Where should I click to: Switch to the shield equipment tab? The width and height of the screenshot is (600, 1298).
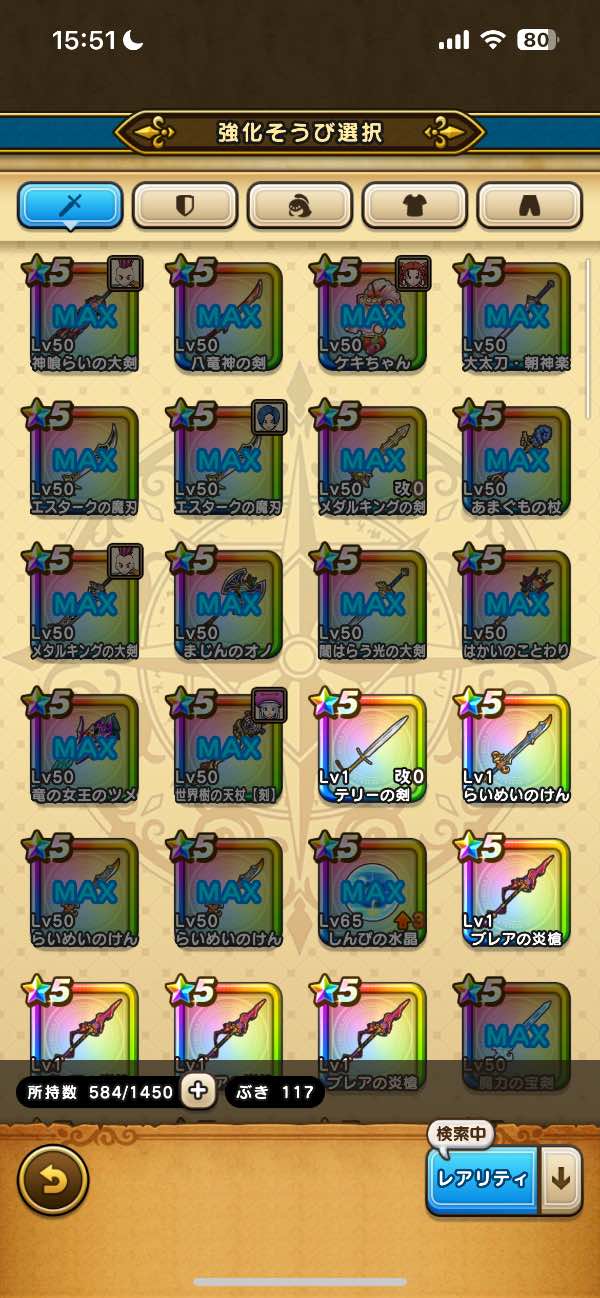185,206
